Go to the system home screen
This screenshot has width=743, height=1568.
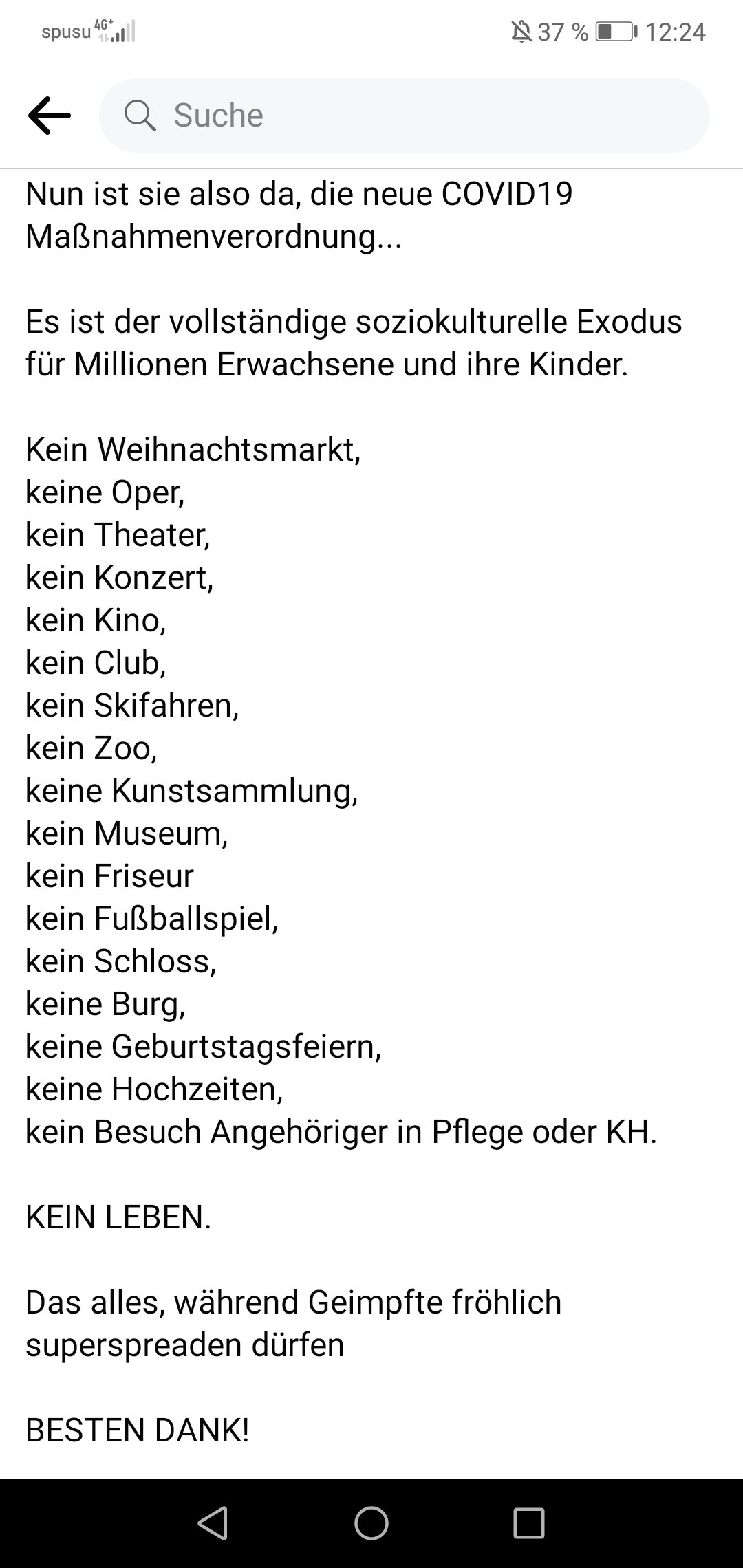(371, 1523)
